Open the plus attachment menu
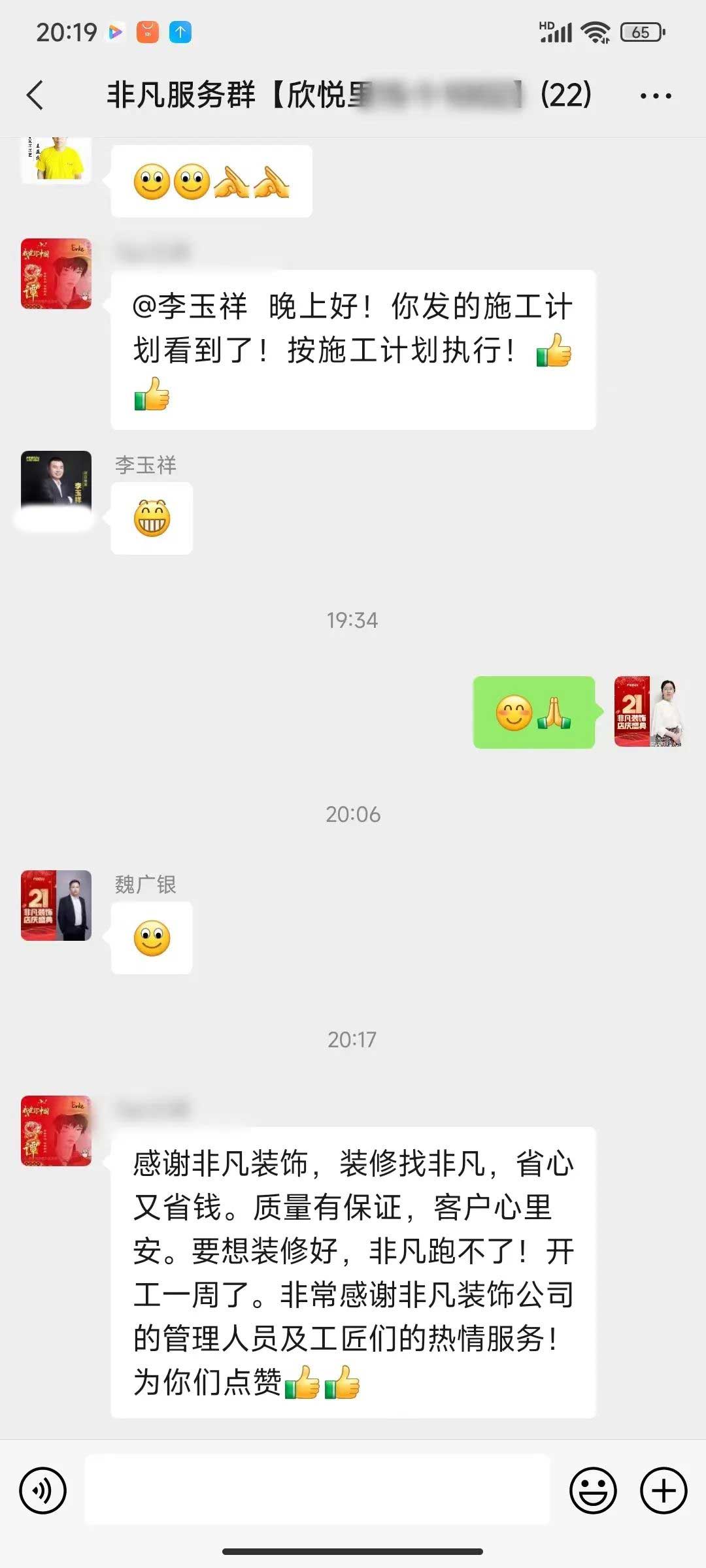The height and width of the screenshot is (1568, 706). (663, 1490)
